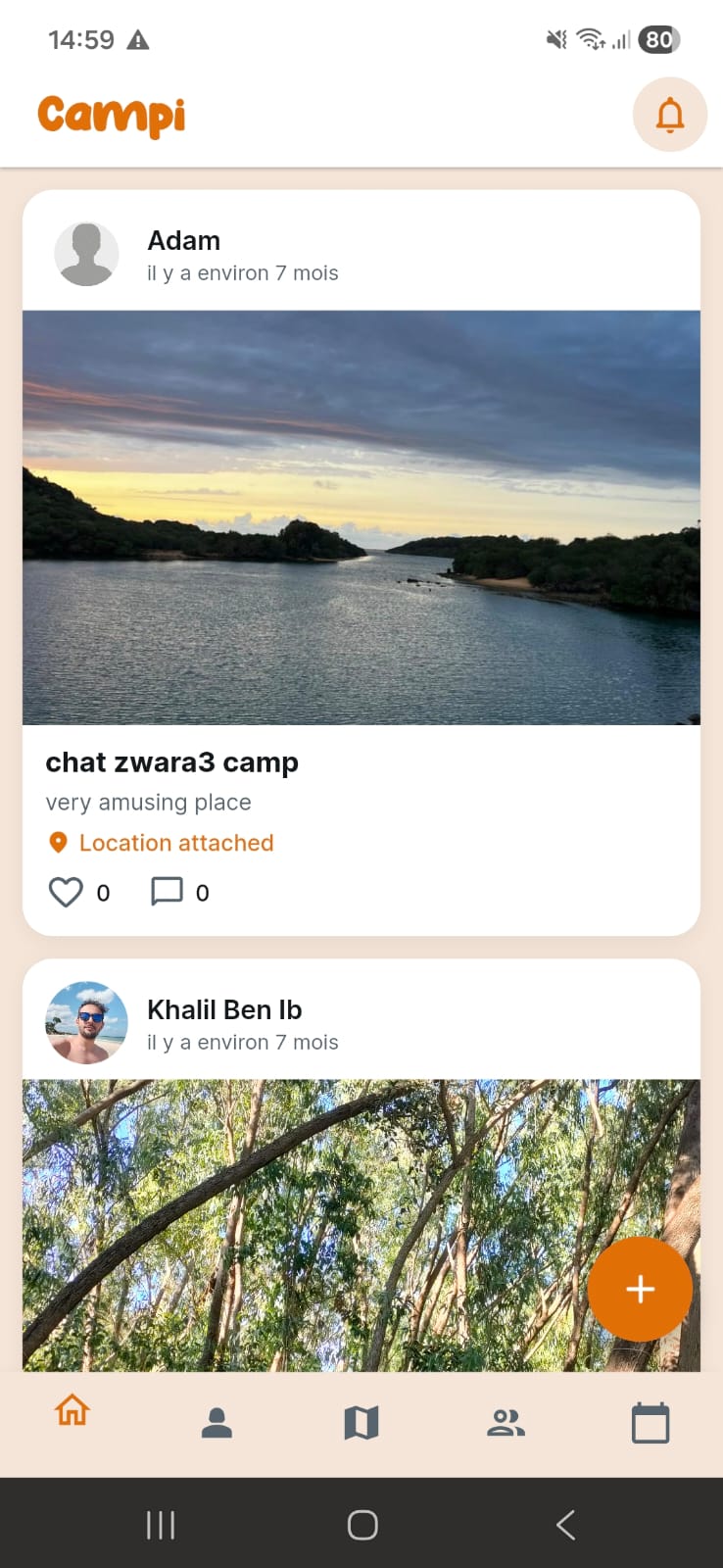Switch to the profile tab

coord(217,1423)
